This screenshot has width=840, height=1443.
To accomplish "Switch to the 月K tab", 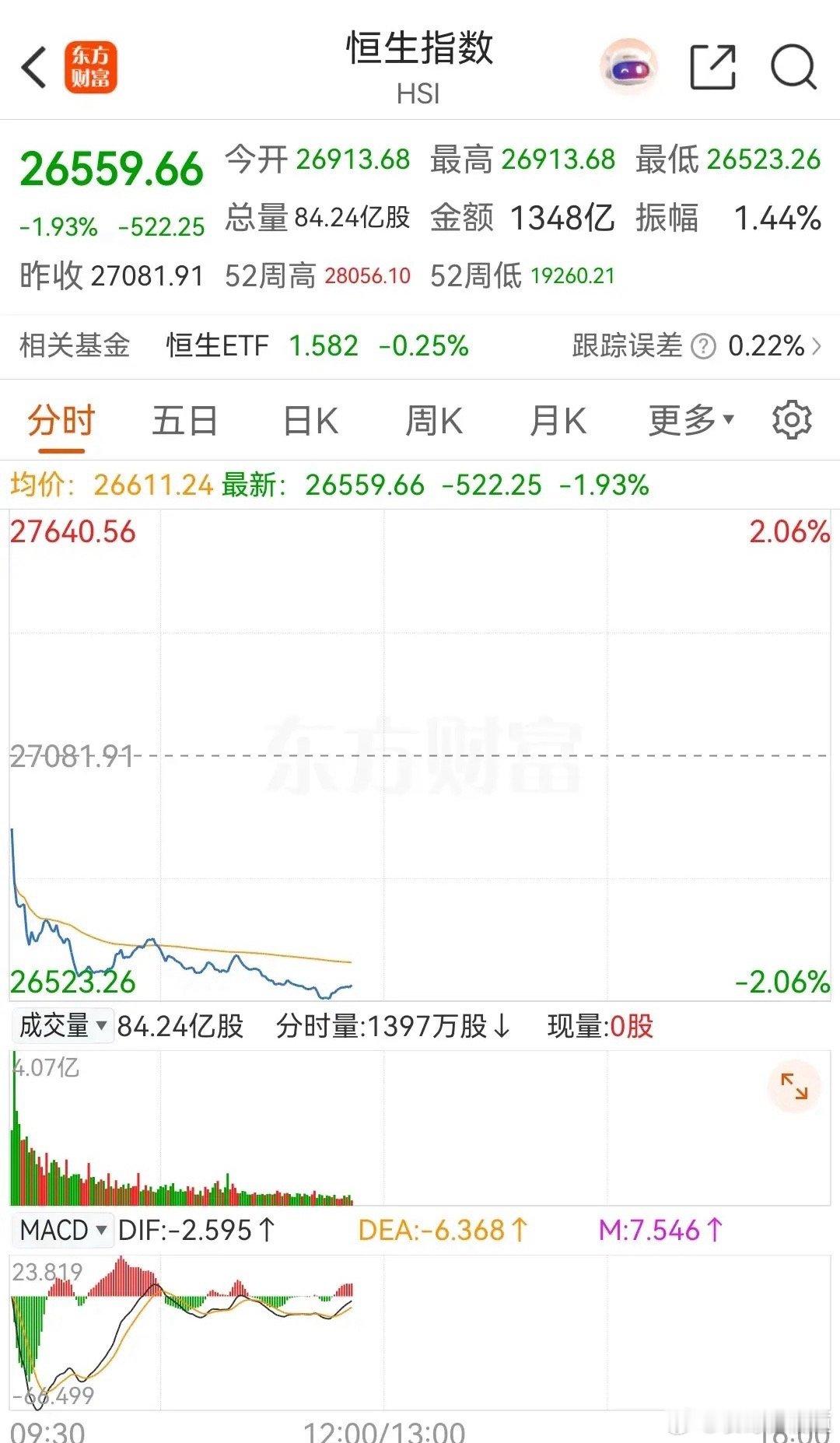I will click(558, 419).
